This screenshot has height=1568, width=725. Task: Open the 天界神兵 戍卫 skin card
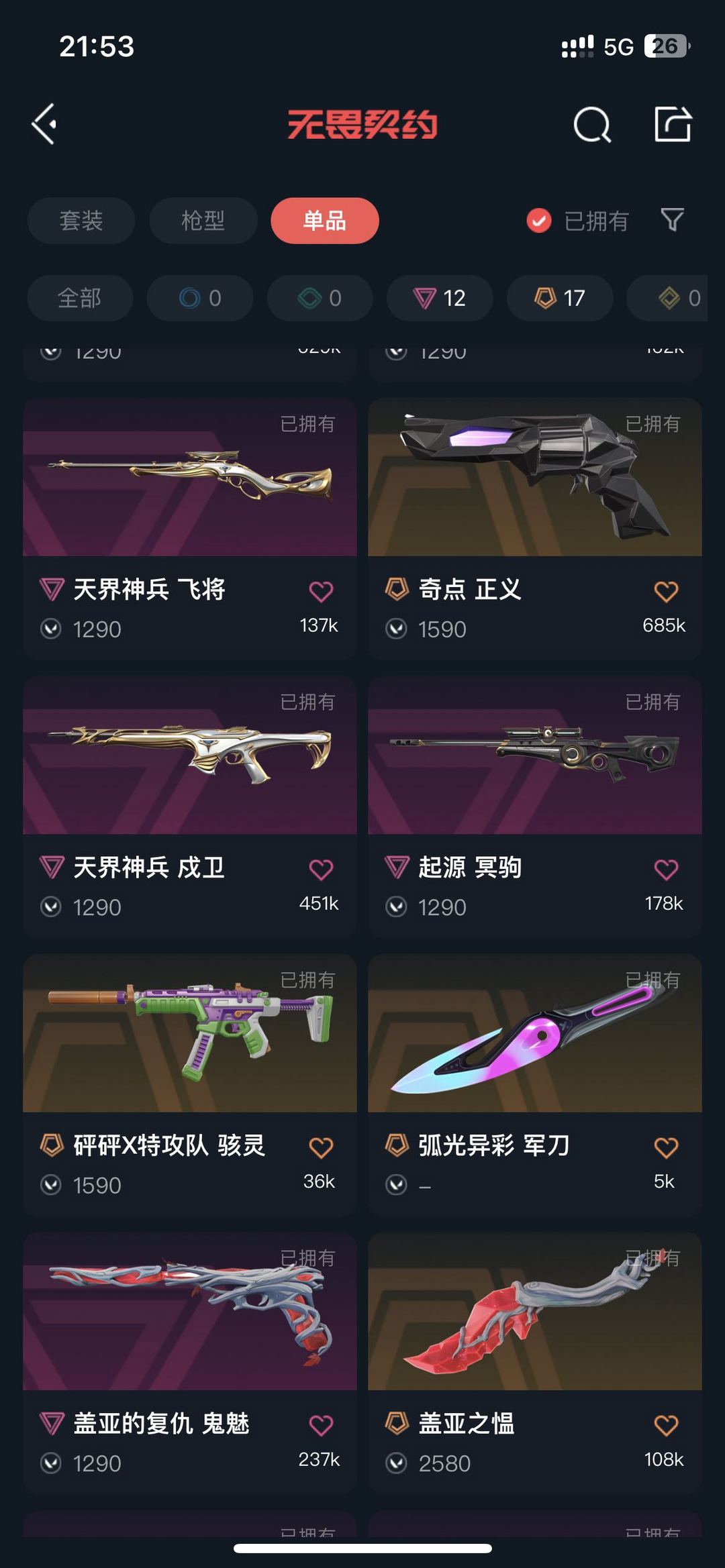coord(190,807)
